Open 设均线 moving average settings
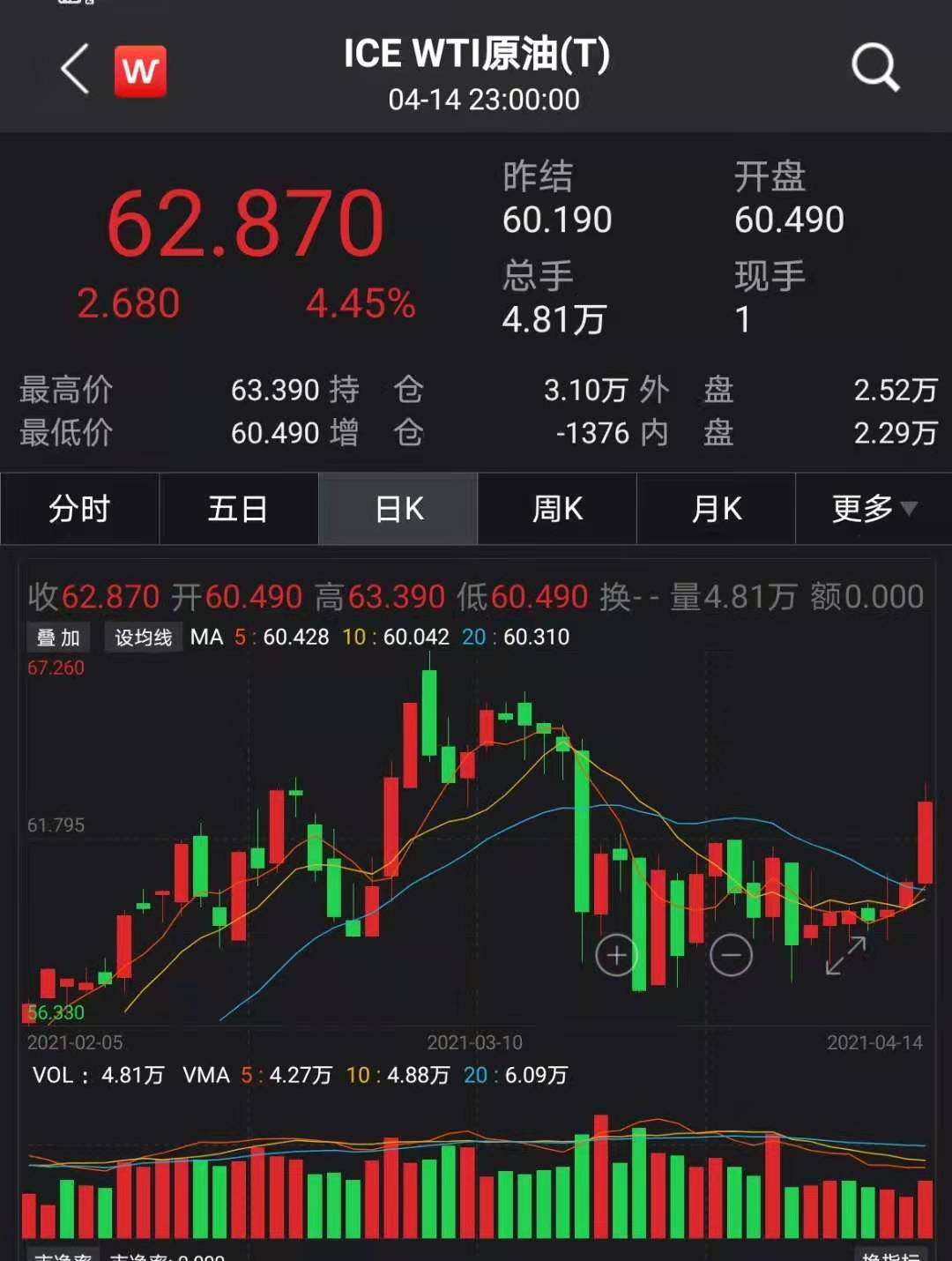 (x=143, y=638)
